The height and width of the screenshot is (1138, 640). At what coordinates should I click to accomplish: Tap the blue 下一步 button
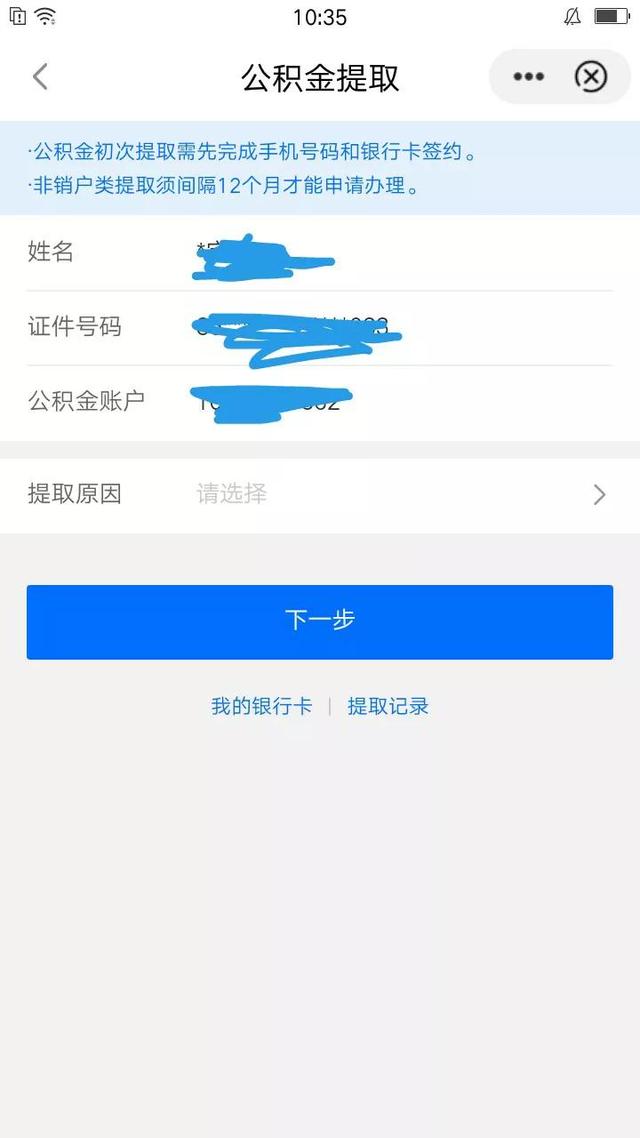click(x=320, y=622)
